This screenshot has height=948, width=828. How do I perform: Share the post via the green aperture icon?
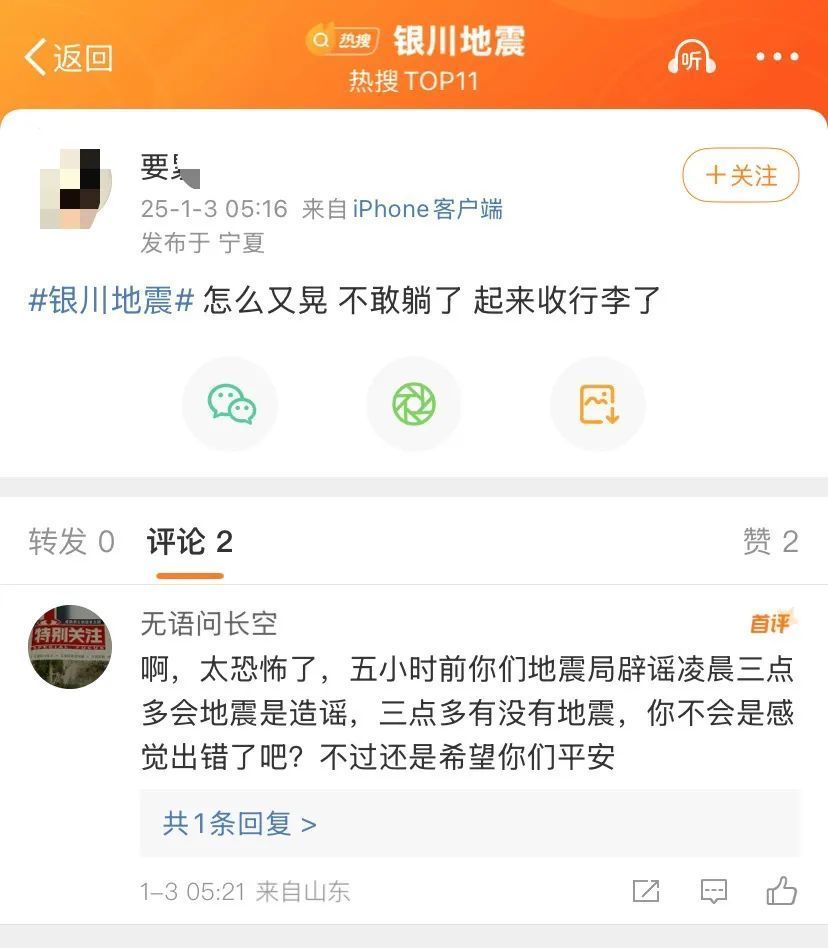[414, 404]
